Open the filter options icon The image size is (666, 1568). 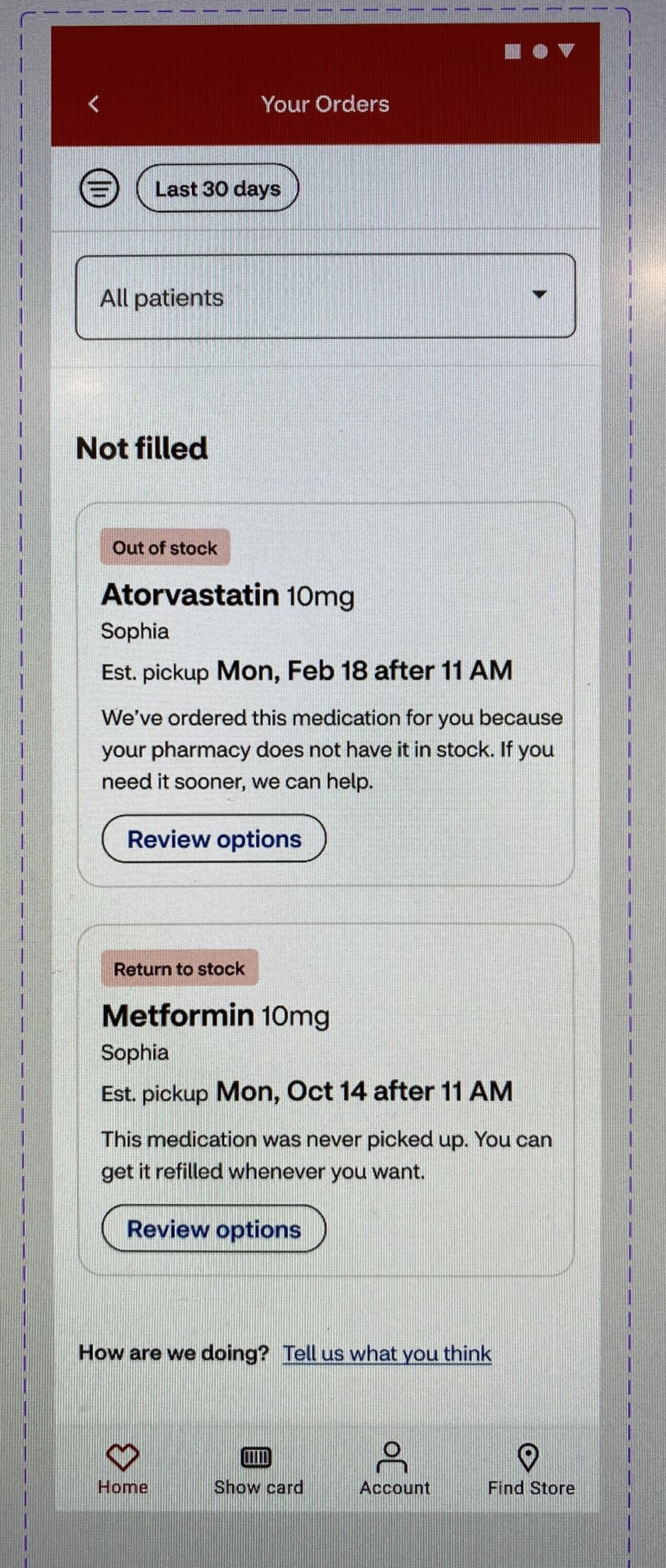pyautogui.click(x=99, y=188)
